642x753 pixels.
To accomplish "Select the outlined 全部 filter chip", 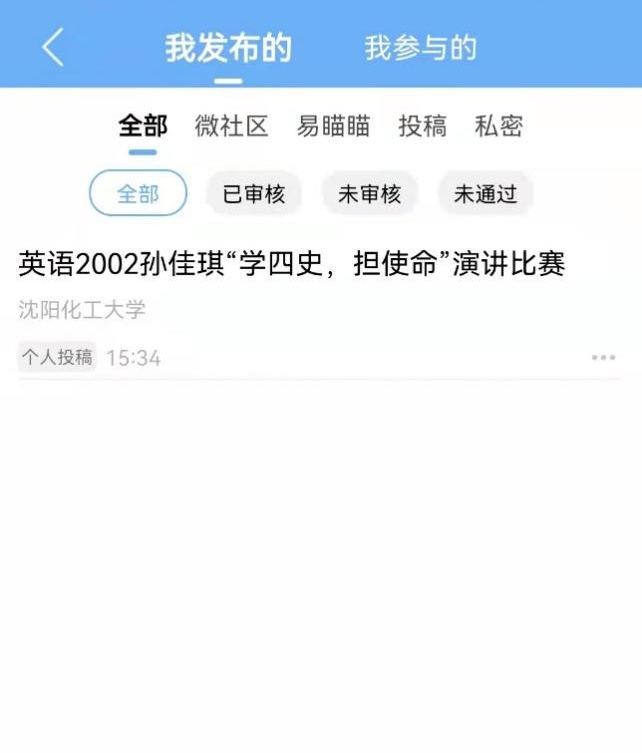I will pos(138,194).
